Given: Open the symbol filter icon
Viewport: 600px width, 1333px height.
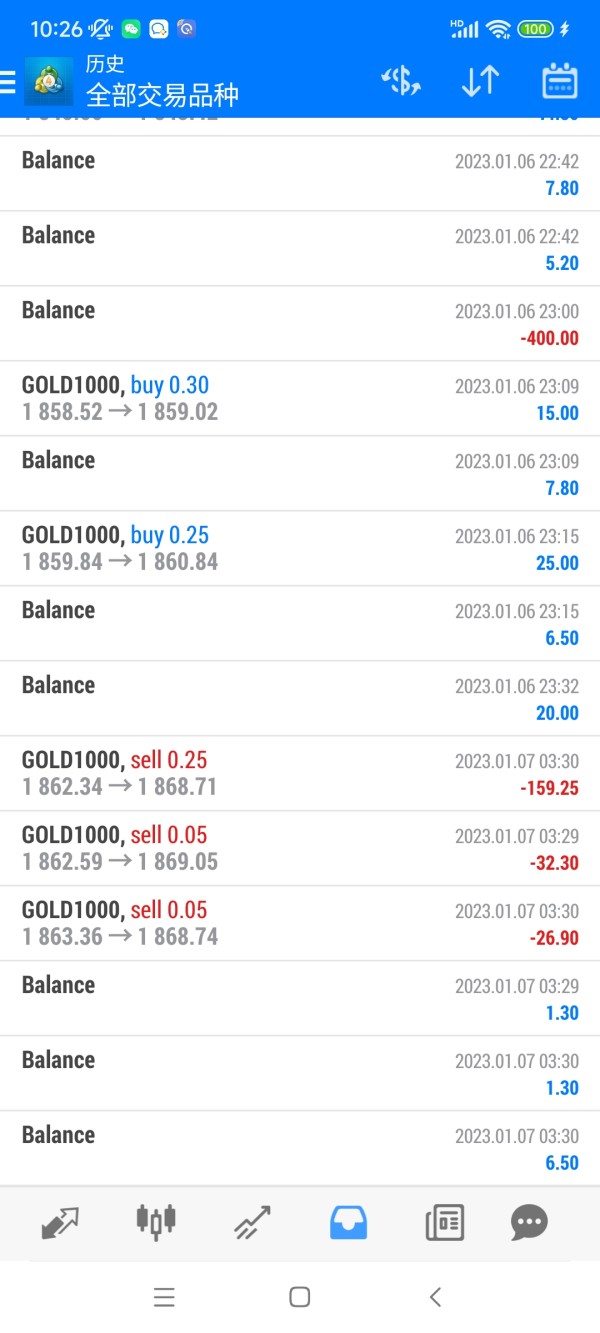Looking at the screenshot, I should (x=401, y=82).
